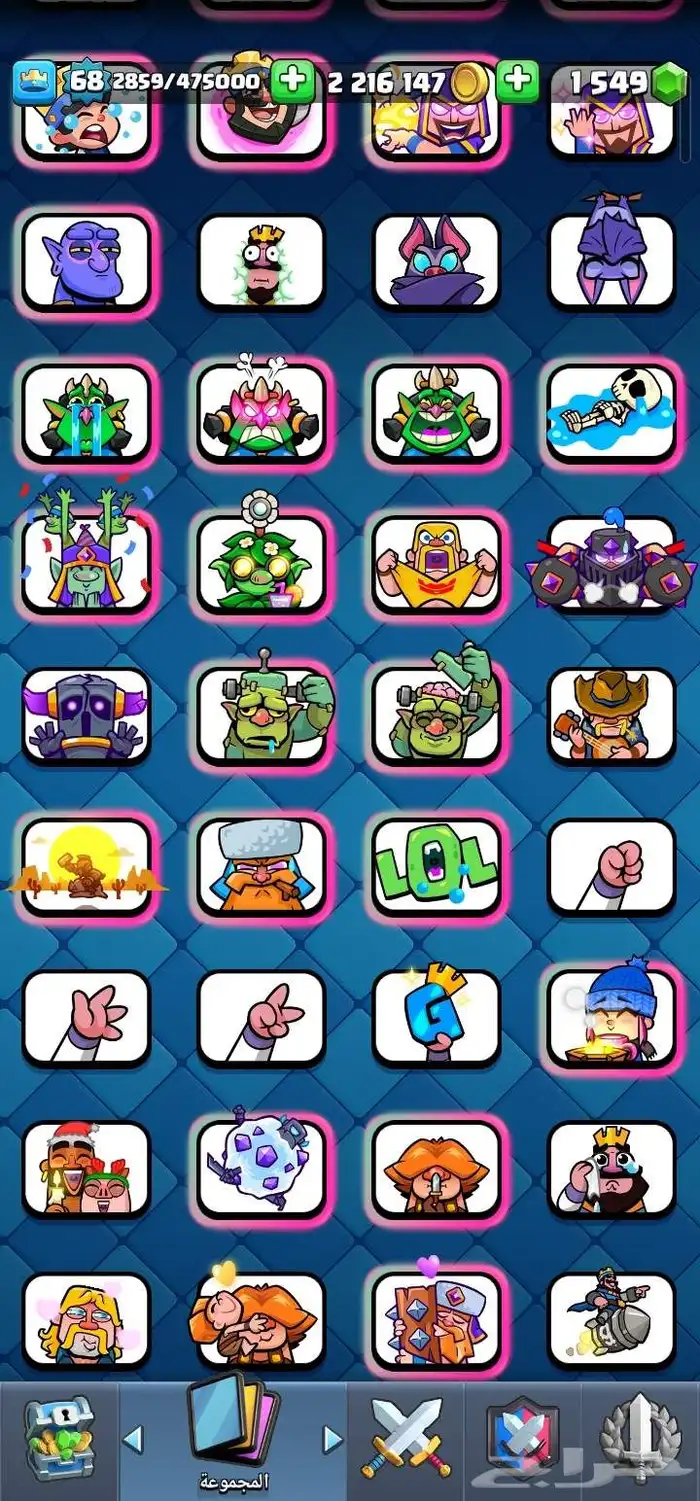Choose the king crying with handkerchief emote

click(611, 1167)
